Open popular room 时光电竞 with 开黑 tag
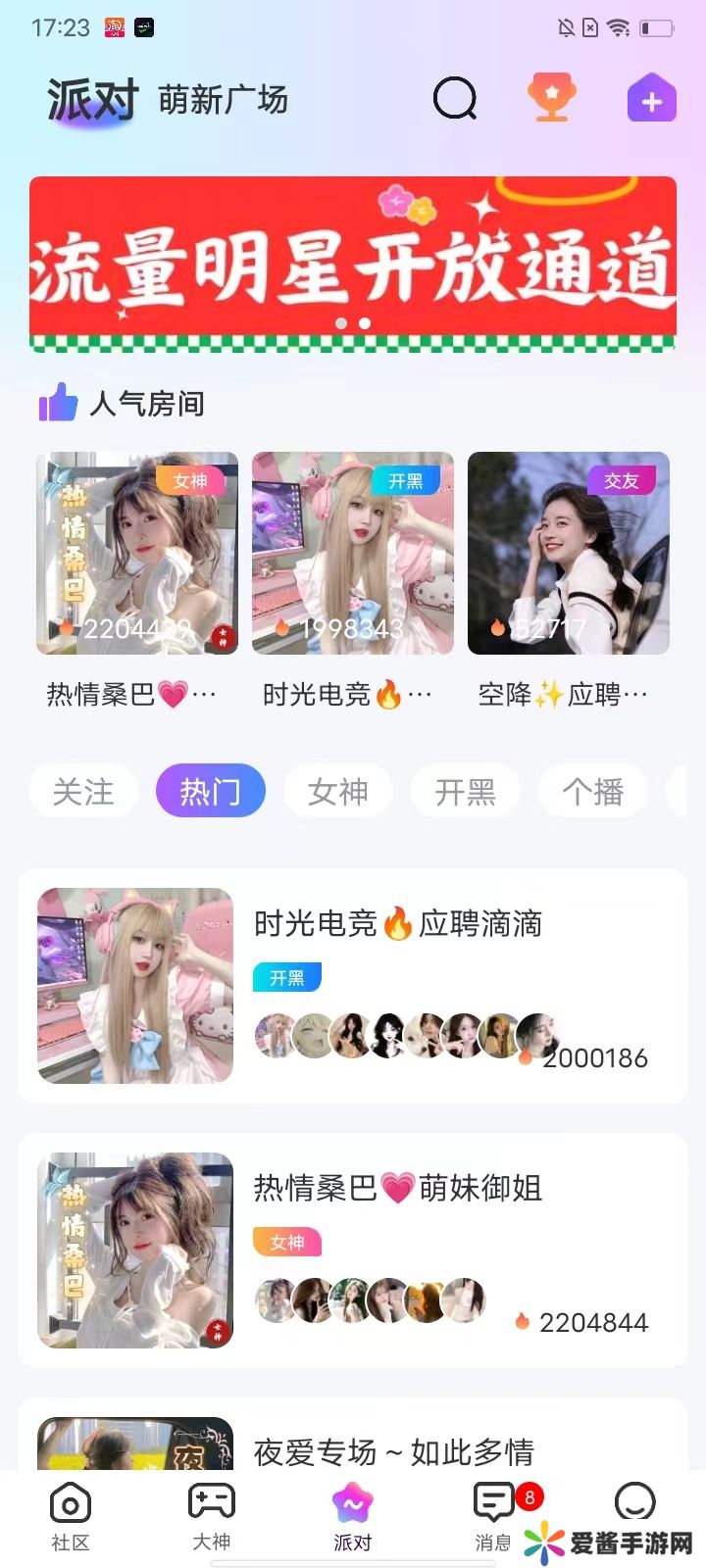 (x=353, y=554)
